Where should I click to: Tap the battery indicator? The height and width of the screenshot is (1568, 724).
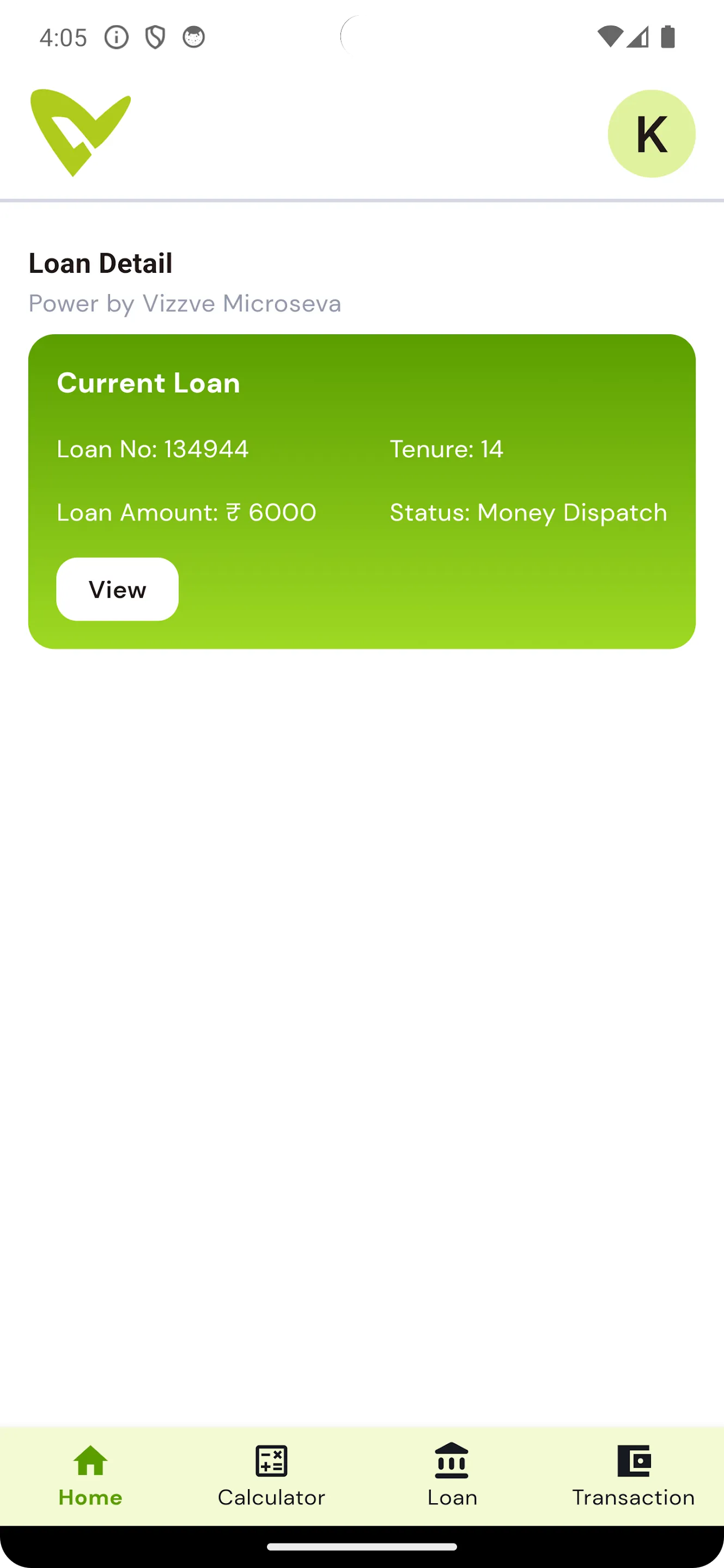click(x=667, y=37)
